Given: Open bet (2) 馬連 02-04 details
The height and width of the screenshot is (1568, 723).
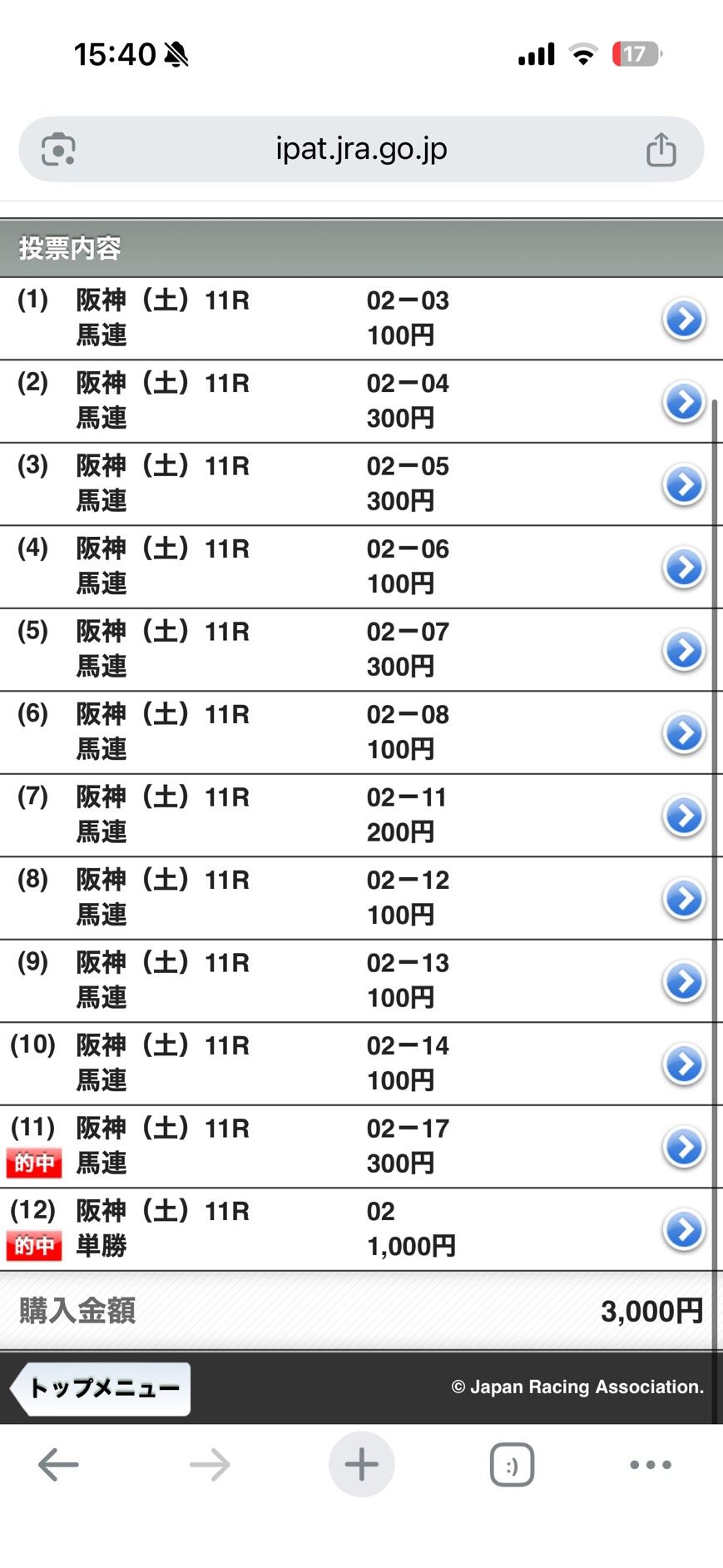Looking at the screenshot, I should [684, 402].
